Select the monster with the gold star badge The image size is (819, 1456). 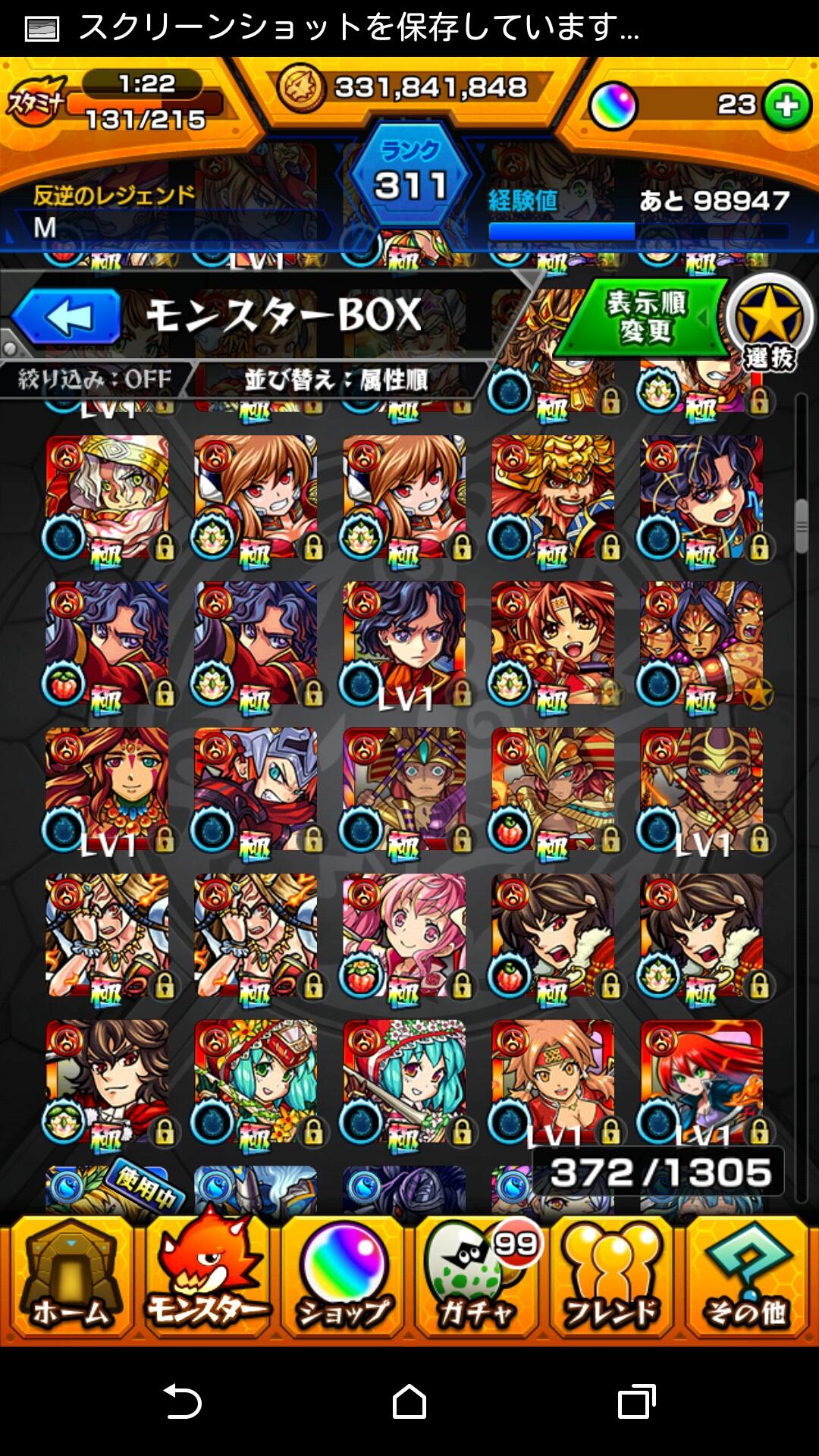[x=702, y=643]
